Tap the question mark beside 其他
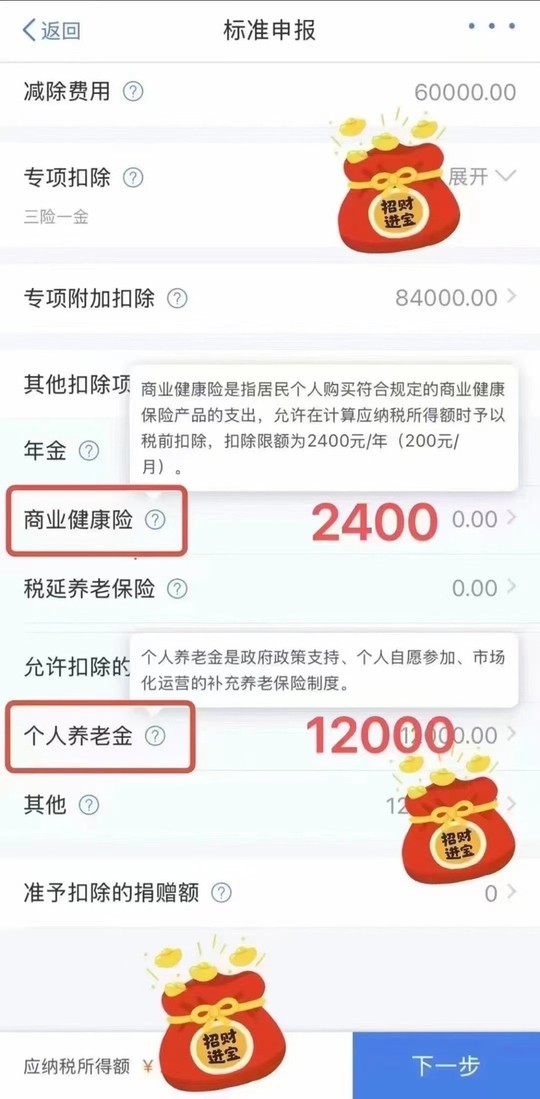Image resolution: width=540 pixels, height=1099 pixels. [x=88, y=805]
